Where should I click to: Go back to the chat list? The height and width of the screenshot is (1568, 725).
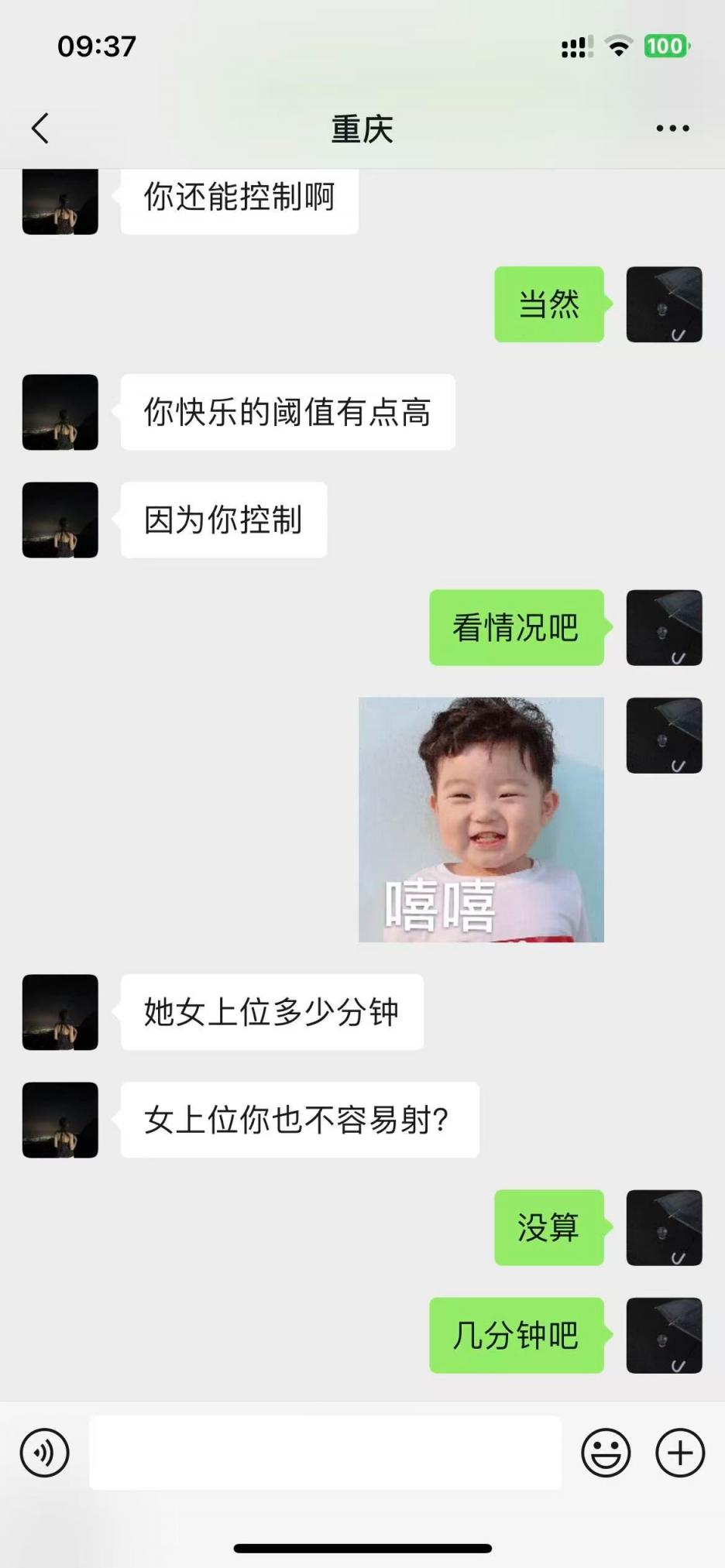point(40,129)
